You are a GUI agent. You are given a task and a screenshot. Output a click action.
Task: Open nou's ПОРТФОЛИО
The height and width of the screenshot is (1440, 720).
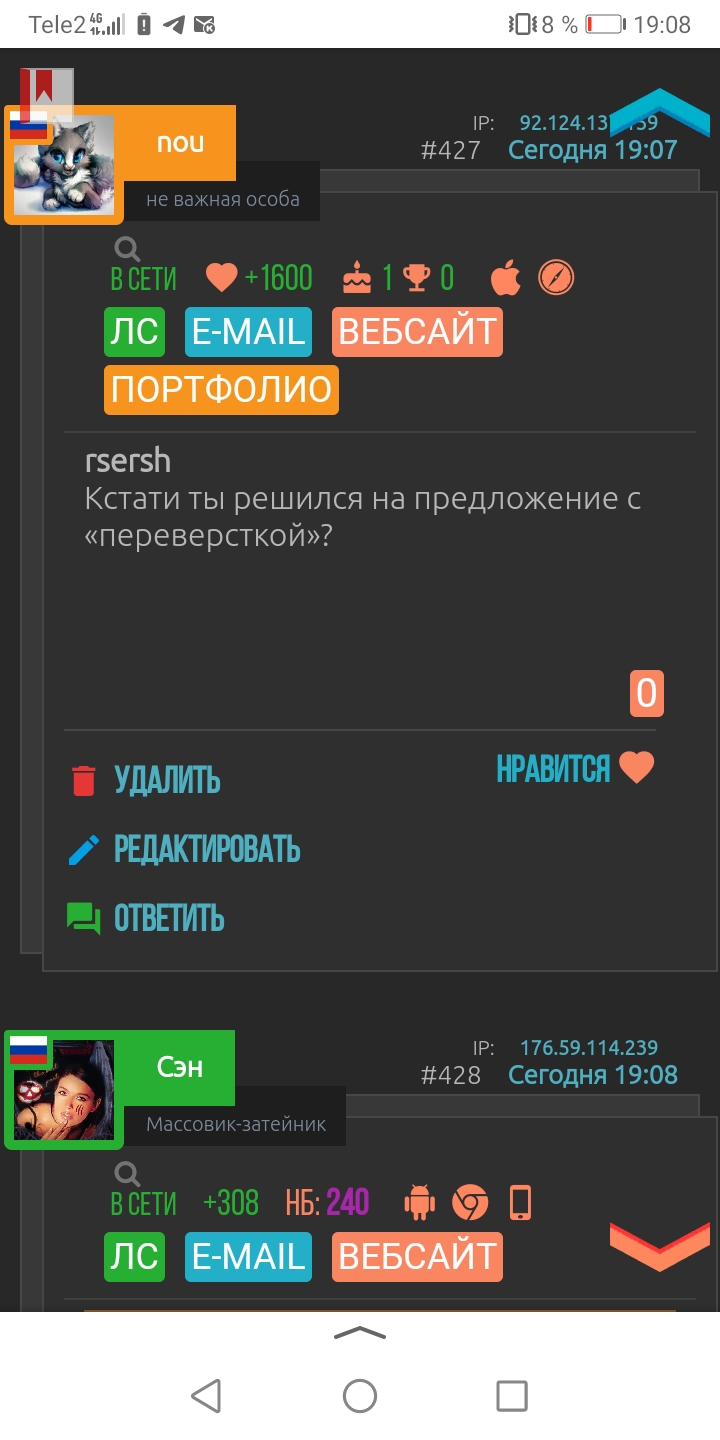(x=221, y=390)
